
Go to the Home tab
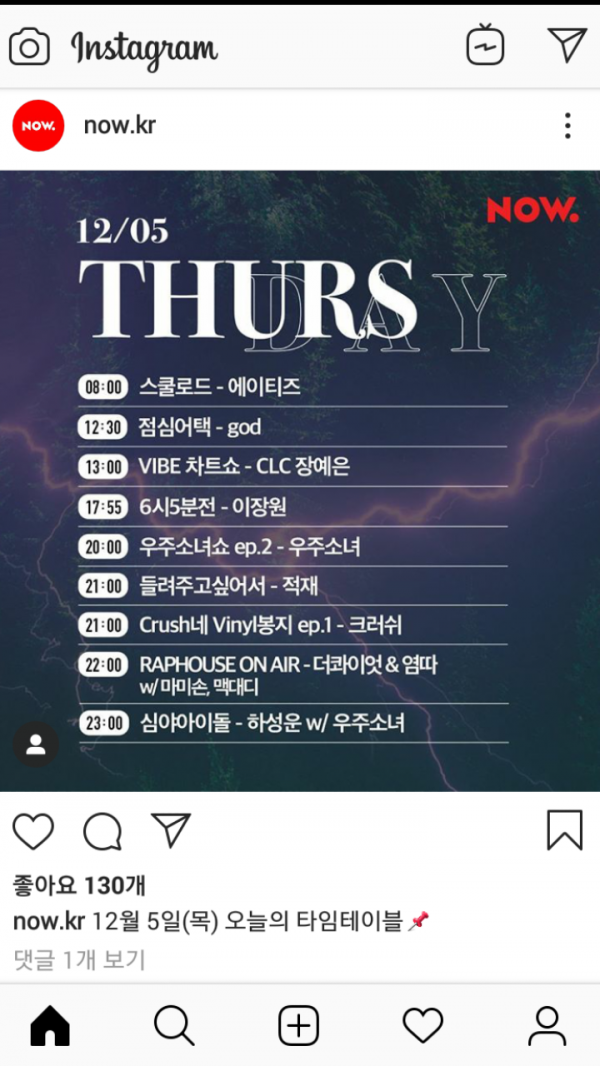50,1026
